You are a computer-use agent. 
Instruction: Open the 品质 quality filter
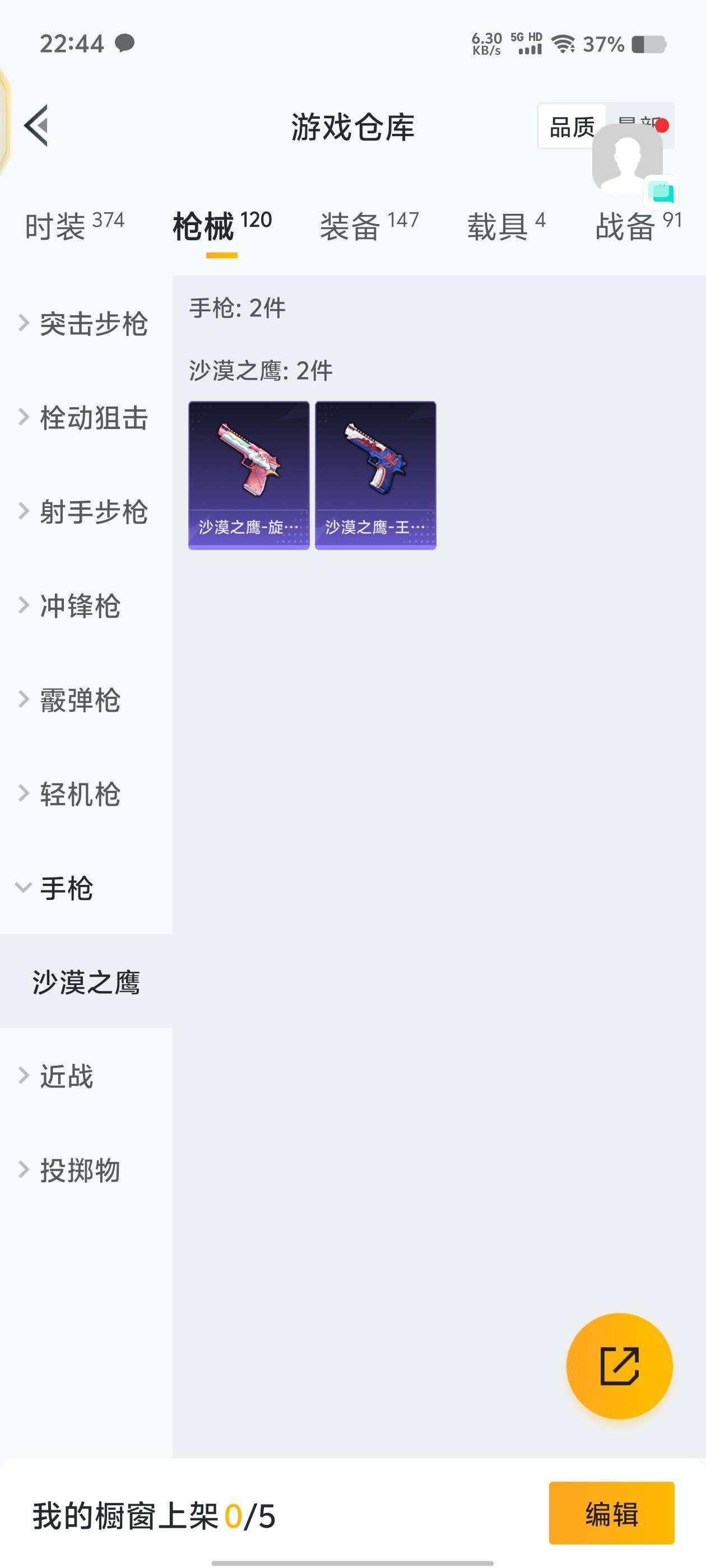point(572,126)
